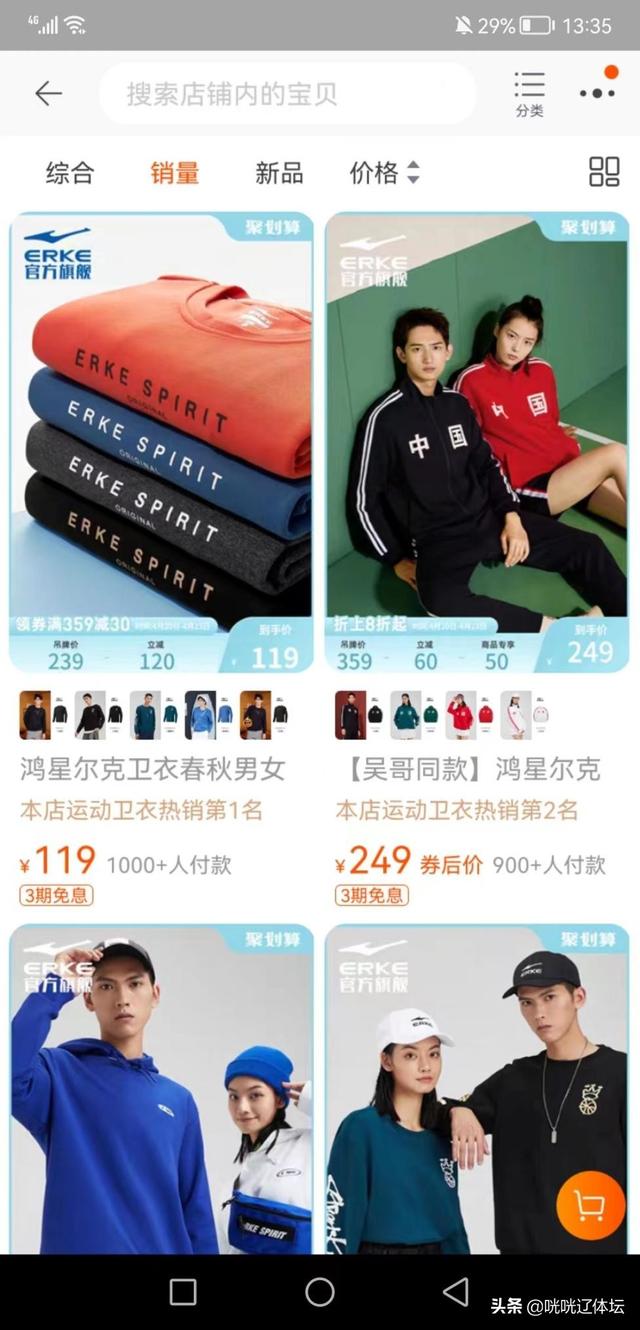This screenshot has width=640, height=1330.
Task: Sort products by 价格
Action: [x=384, y=173]
